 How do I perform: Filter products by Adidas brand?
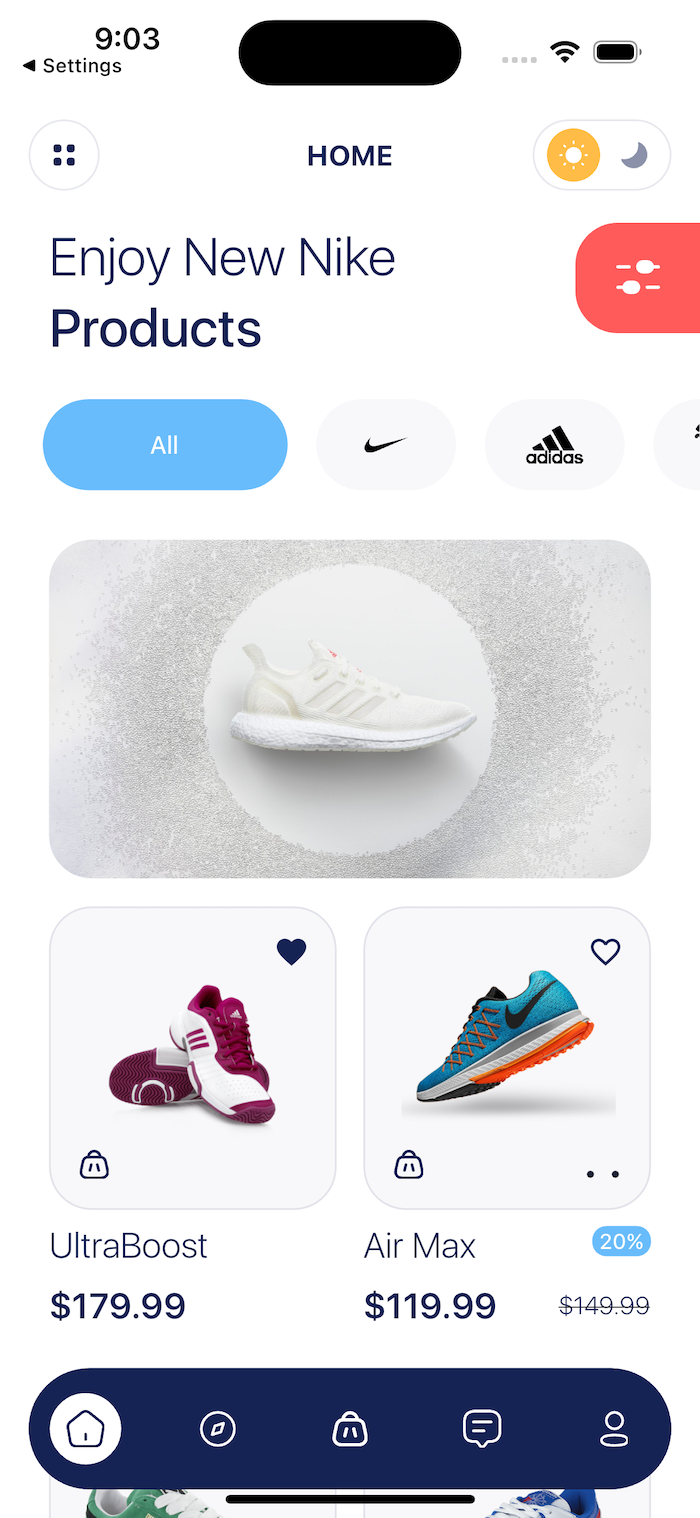tap(554, 445)
